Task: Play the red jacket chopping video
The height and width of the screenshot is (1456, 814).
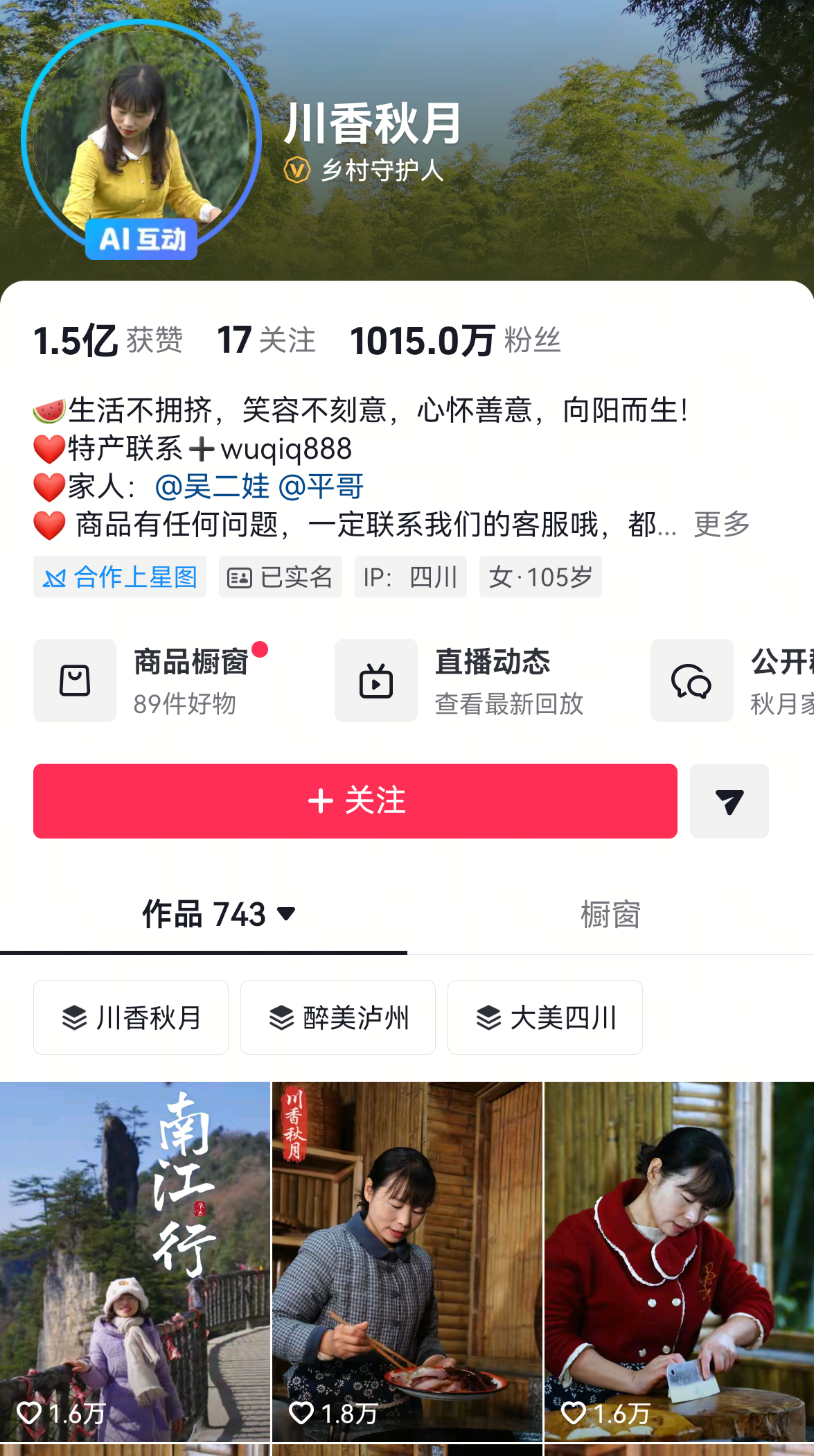Action: pyautogui.click(x=679, y=1261)
